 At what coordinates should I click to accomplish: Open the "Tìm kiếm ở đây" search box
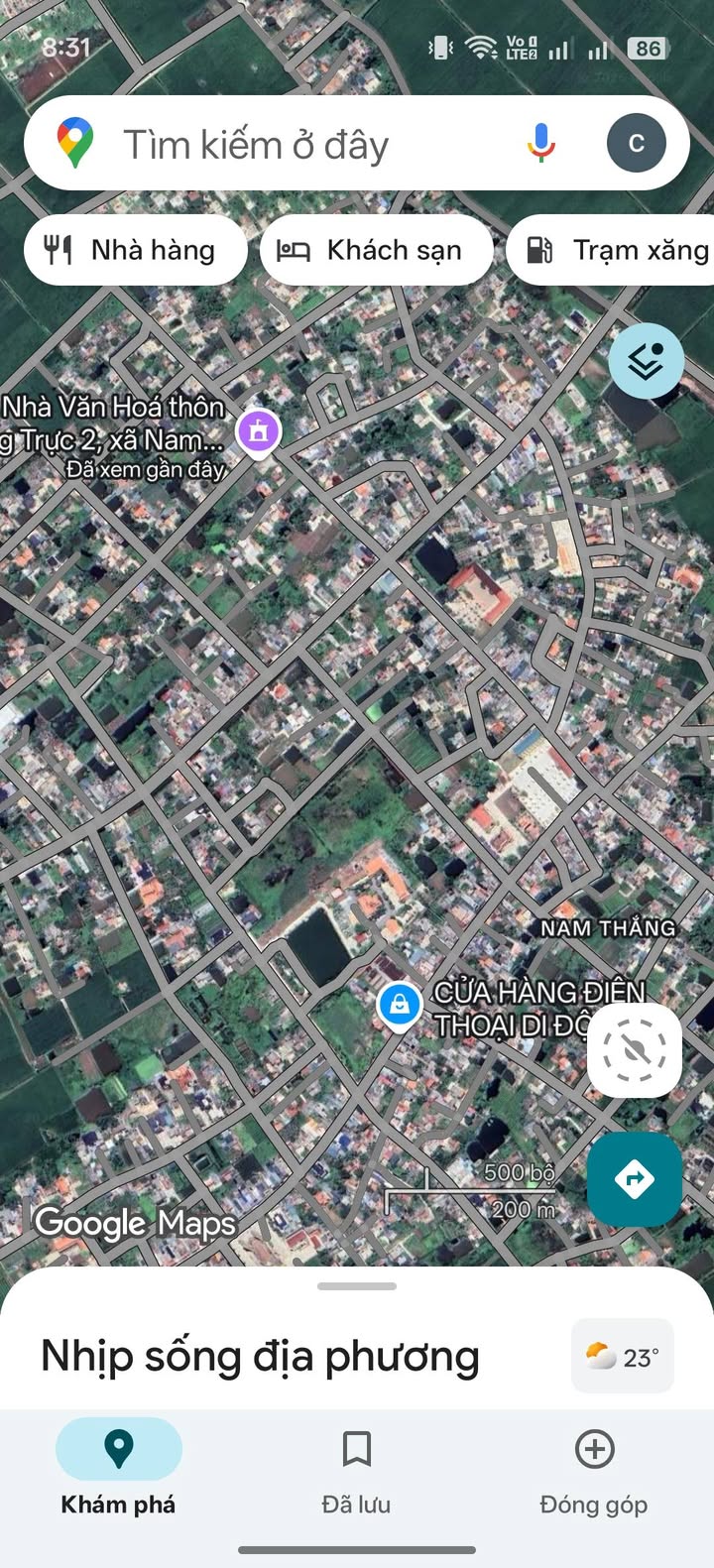[297, 145]
